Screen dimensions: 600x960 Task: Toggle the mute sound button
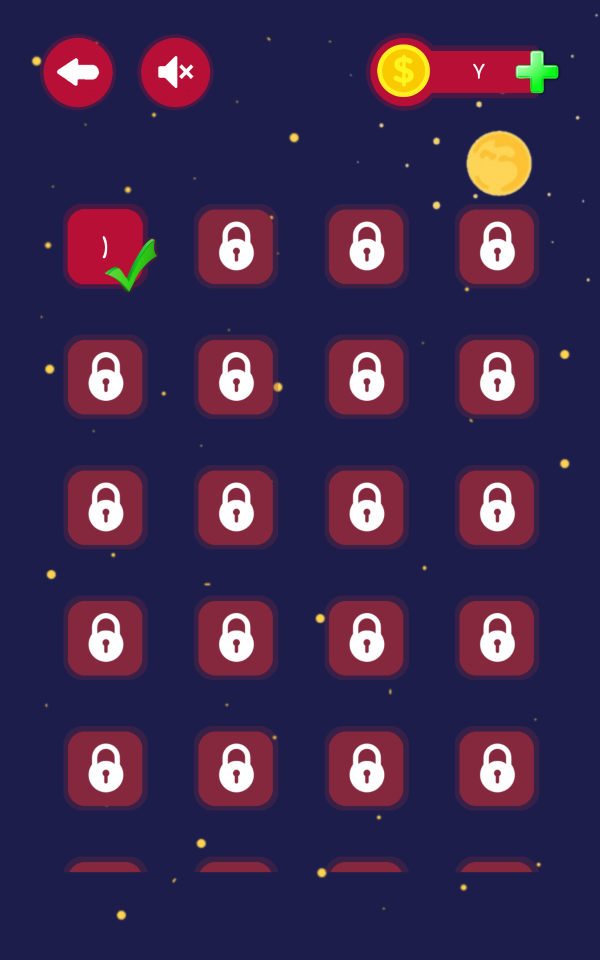175,72
